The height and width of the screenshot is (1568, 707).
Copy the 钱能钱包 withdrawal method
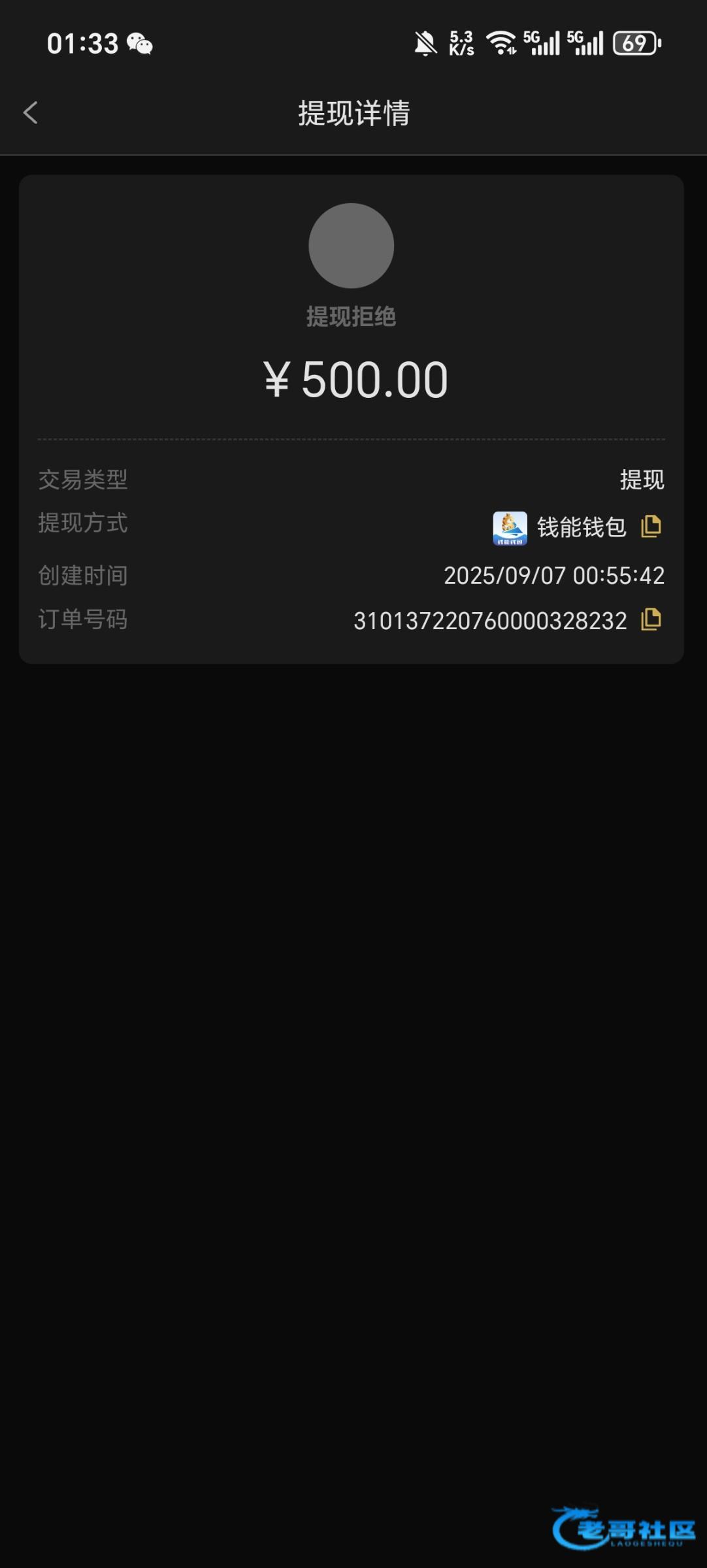(x=651, y=526)
